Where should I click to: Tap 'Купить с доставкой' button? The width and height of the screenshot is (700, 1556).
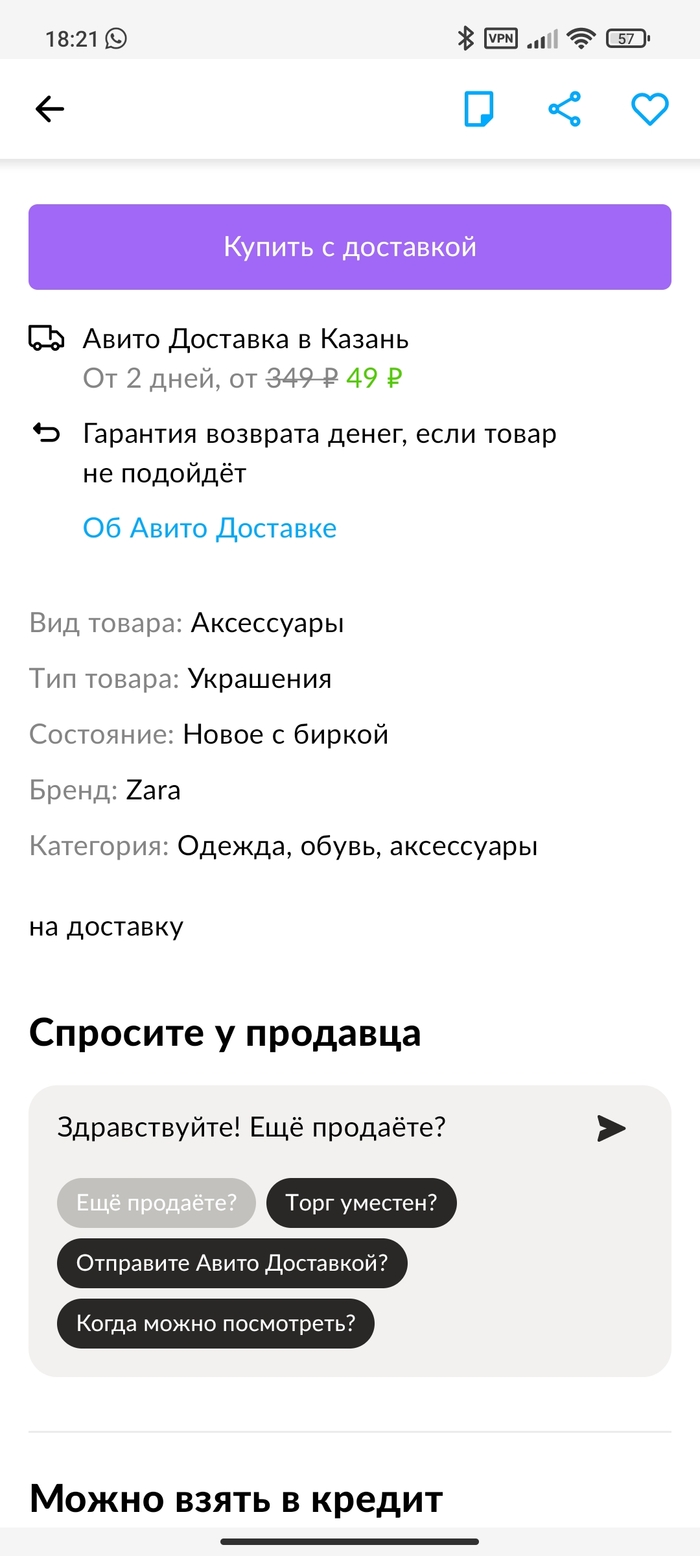click(349, 247)
